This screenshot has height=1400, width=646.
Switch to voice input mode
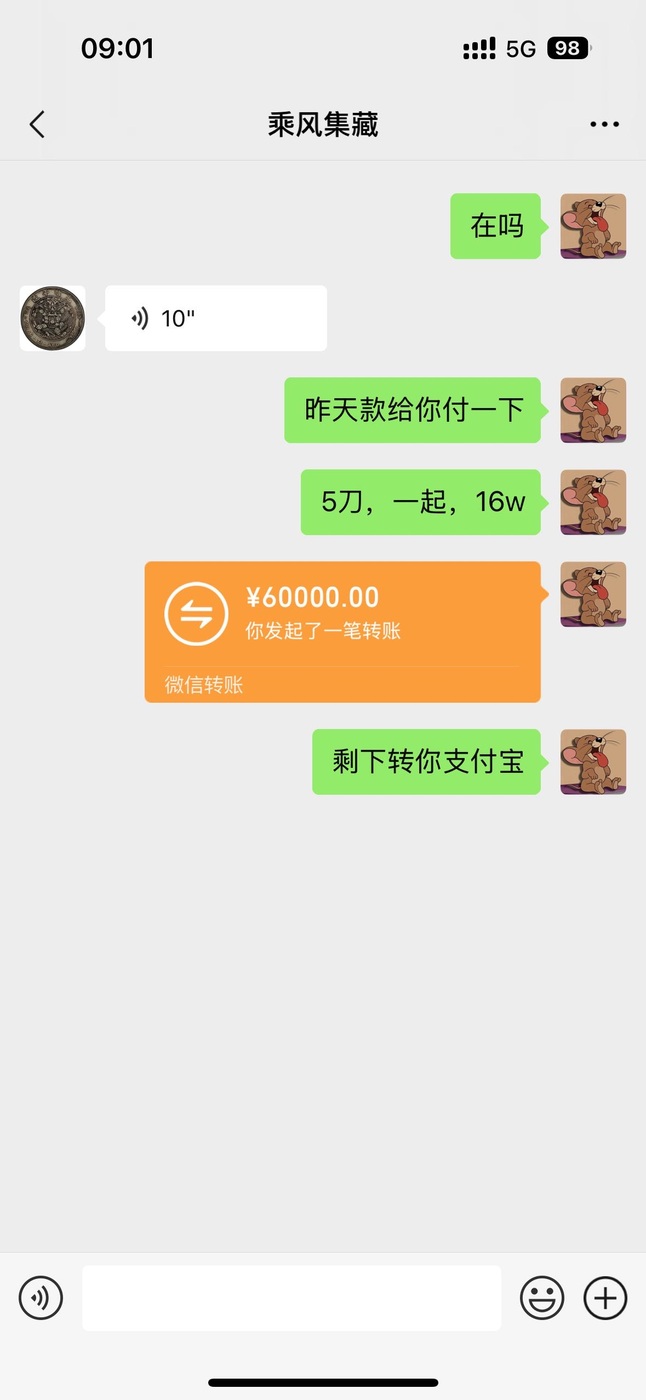click(x=41, y=1298)
